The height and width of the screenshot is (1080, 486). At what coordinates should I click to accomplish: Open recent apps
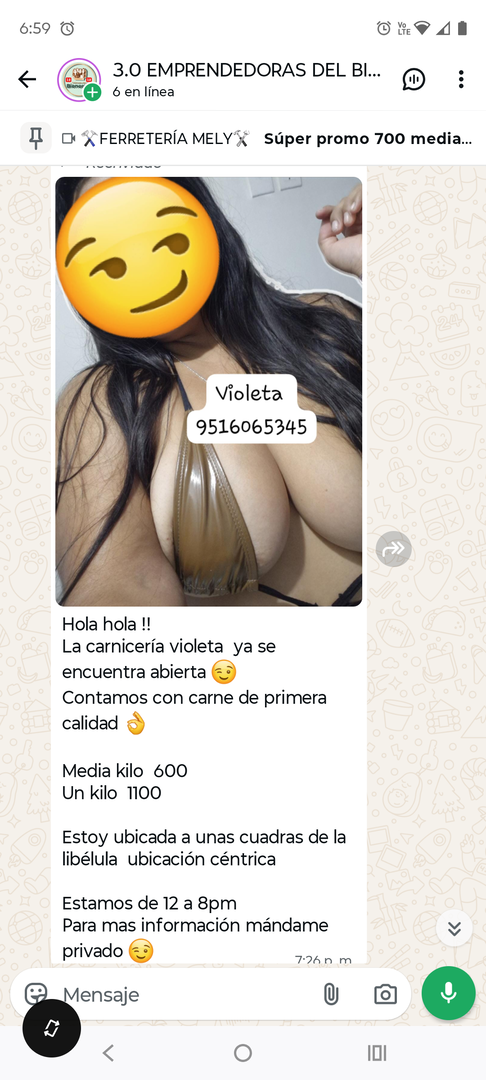tap(377, 1052)
